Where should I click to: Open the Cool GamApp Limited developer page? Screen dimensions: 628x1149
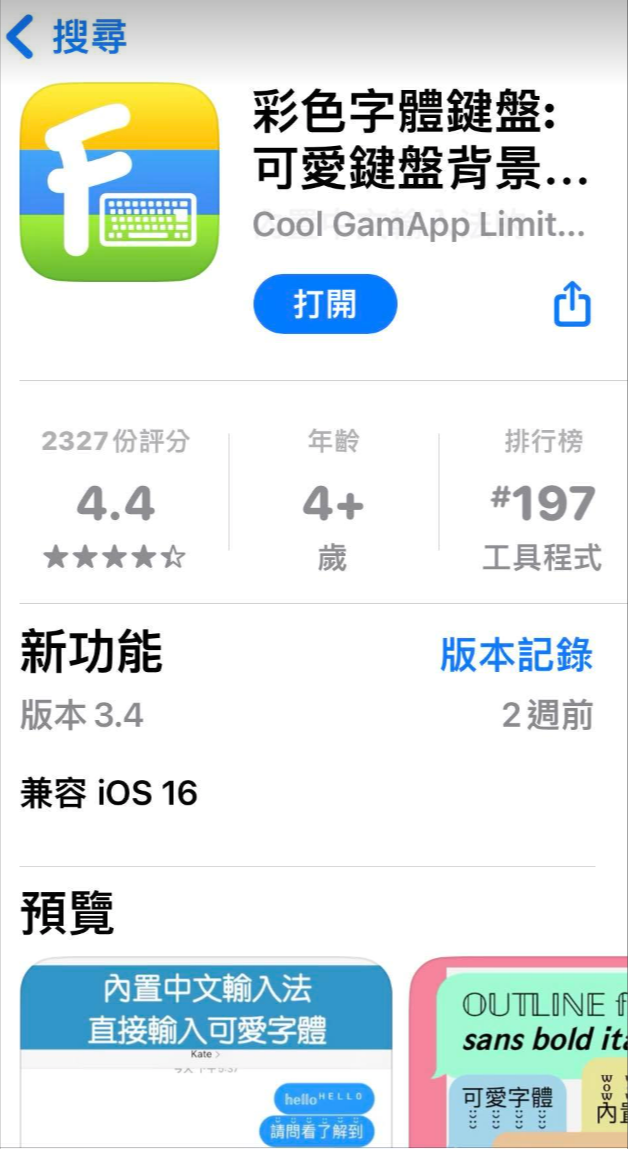click(x=419, y=224)
